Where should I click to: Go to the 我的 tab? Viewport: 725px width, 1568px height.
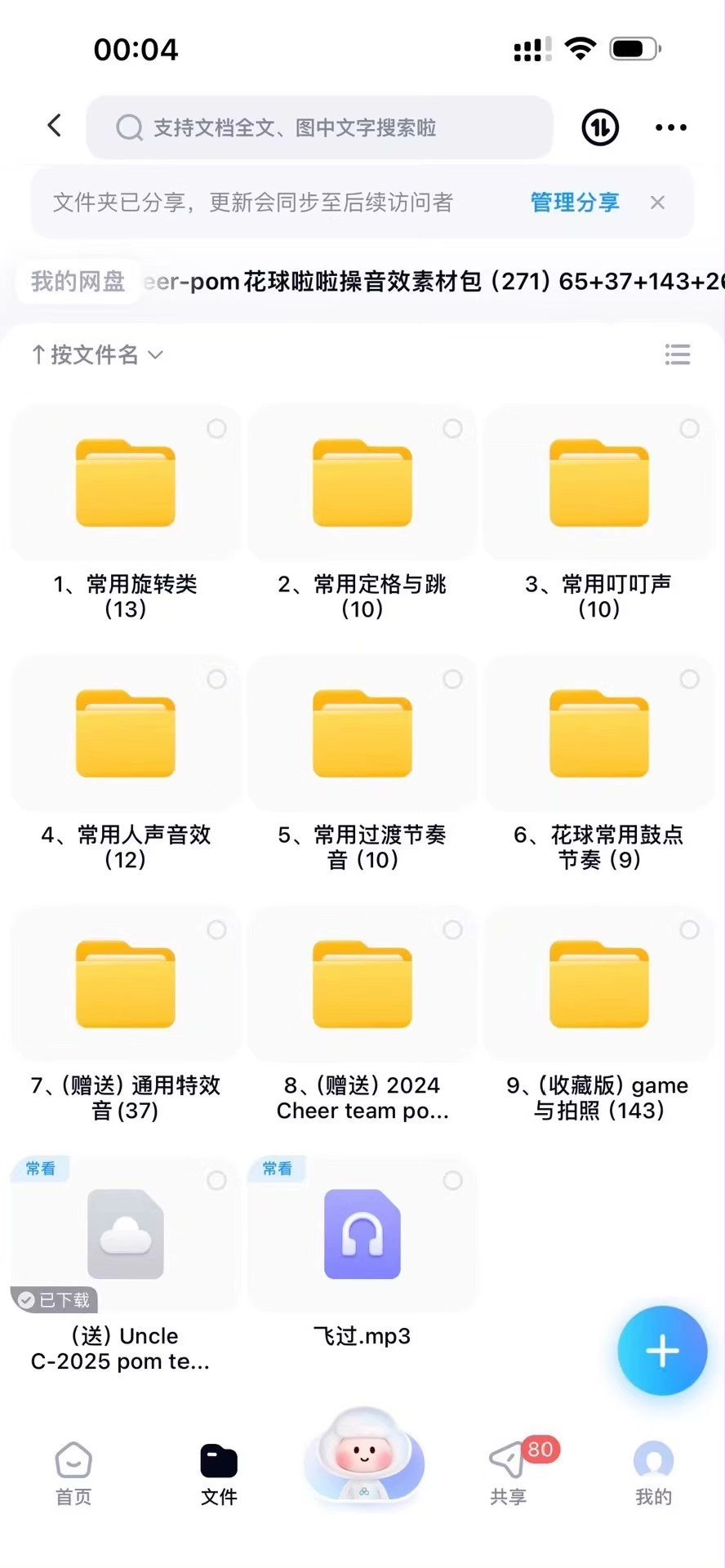(653, 1472)
